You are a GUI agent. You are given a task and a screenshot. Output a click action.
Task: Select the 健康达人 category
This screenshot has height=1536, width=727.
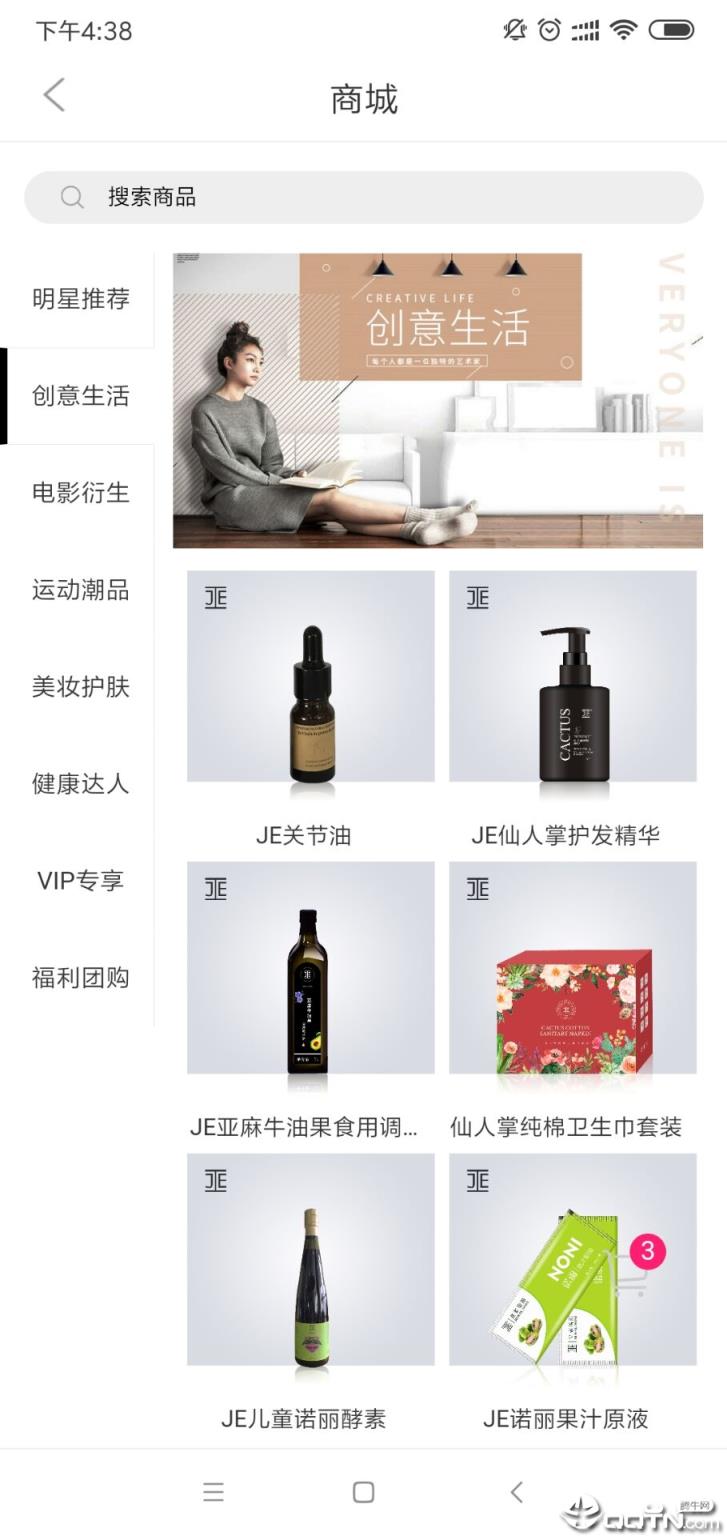click(x=80, y=784)
